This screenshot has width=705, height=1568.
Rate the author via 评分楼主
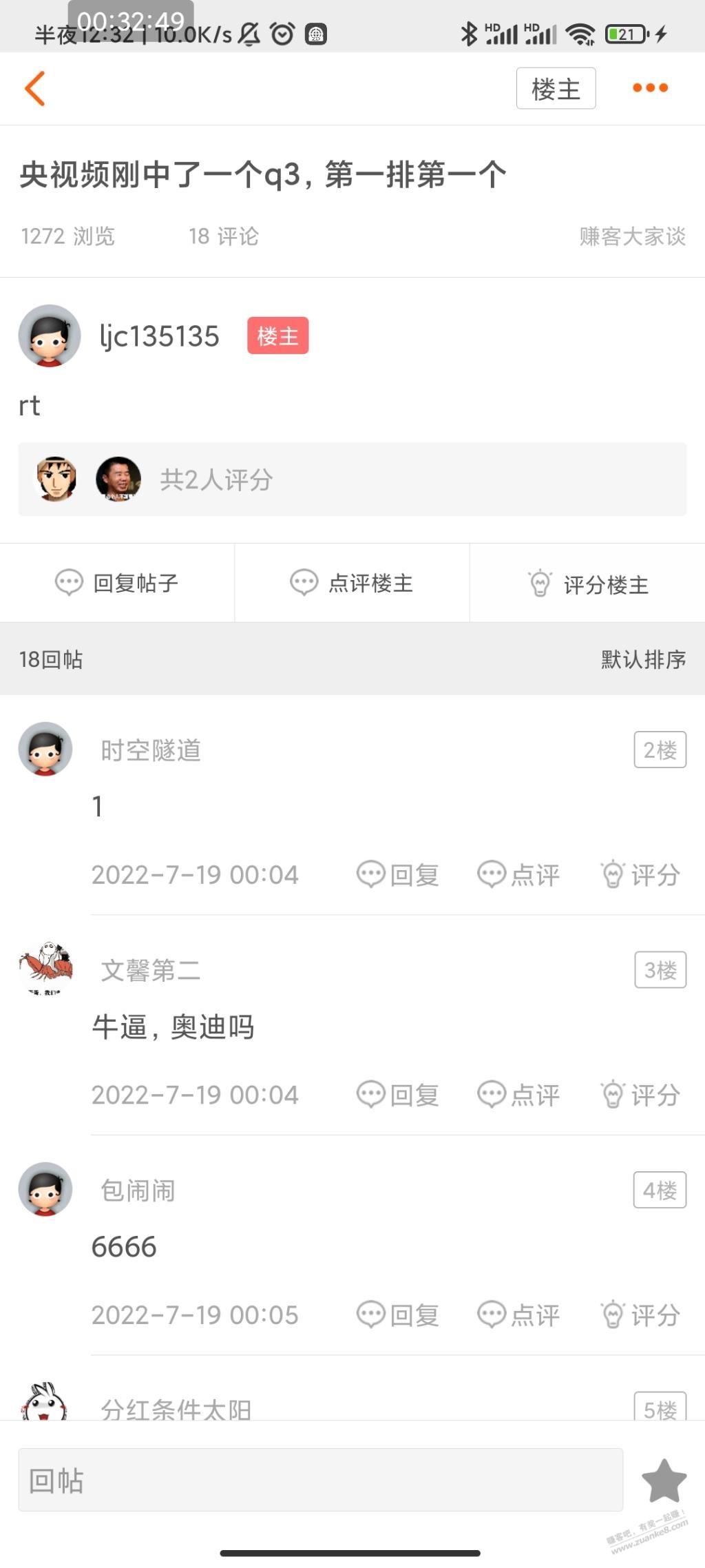pyautogui.click(x=588, y=584)
